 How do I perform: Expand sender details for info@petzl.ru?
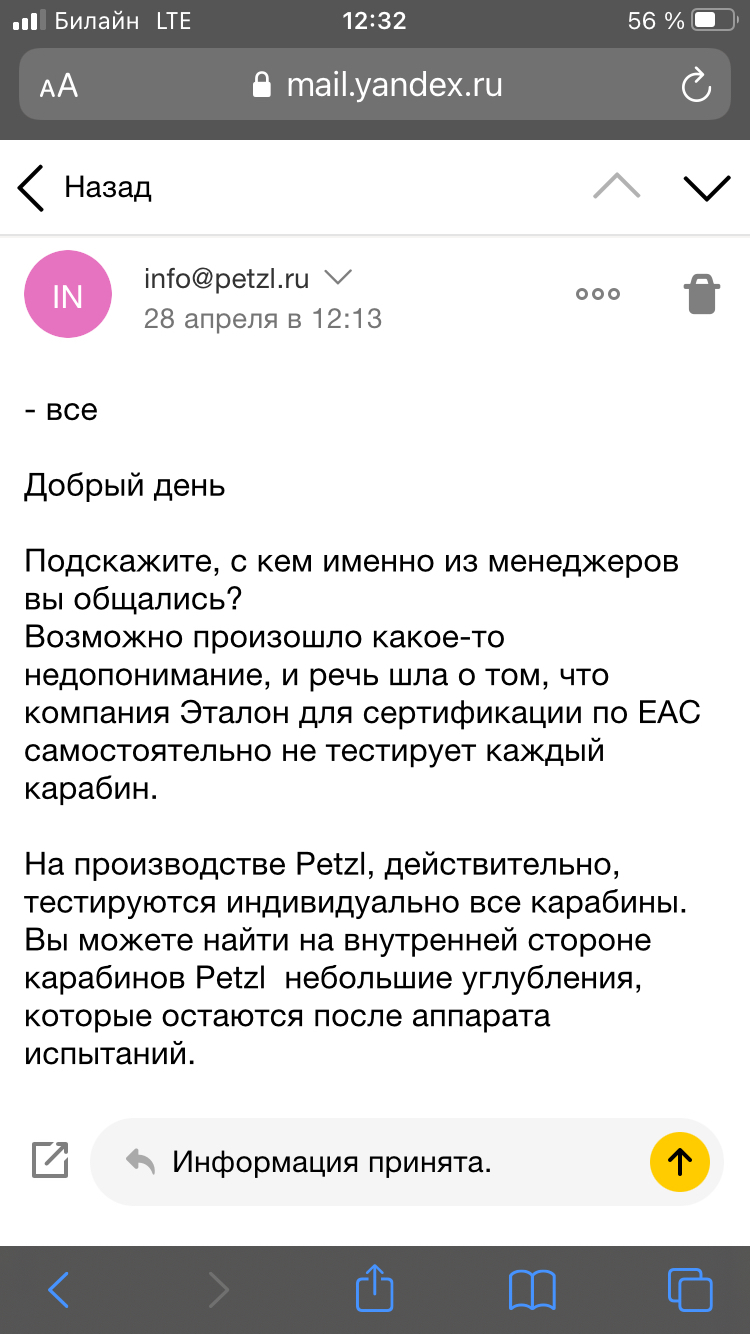pos(340,277)
